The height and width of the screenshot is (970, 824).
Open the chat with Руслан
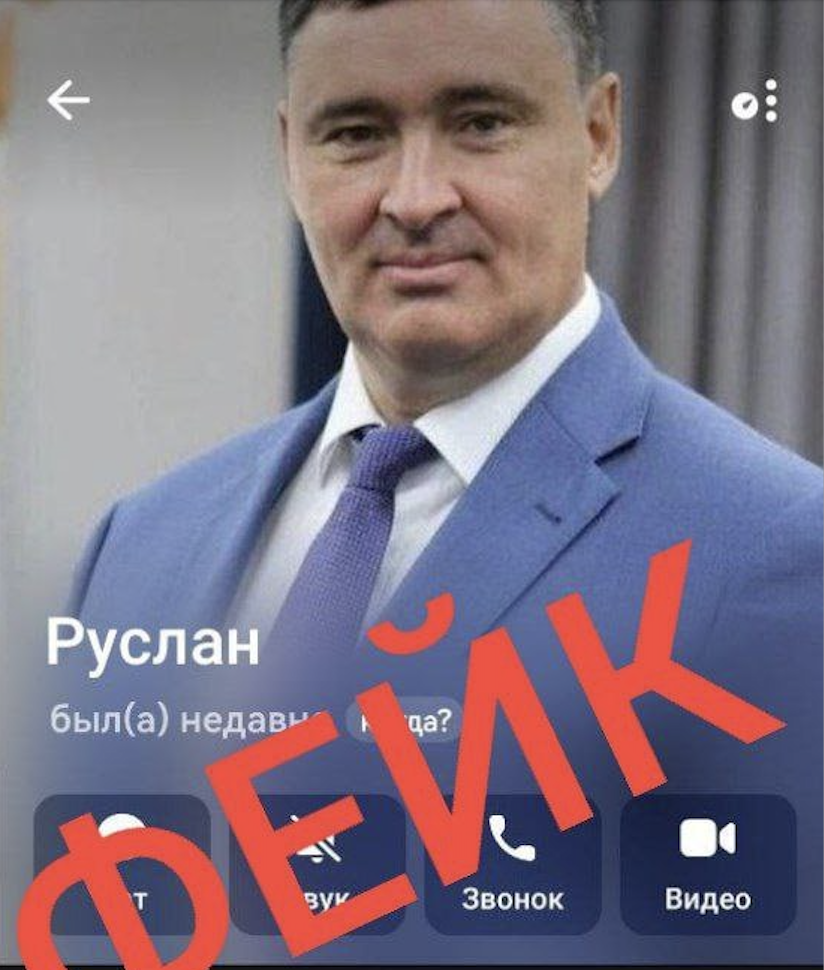122,864
